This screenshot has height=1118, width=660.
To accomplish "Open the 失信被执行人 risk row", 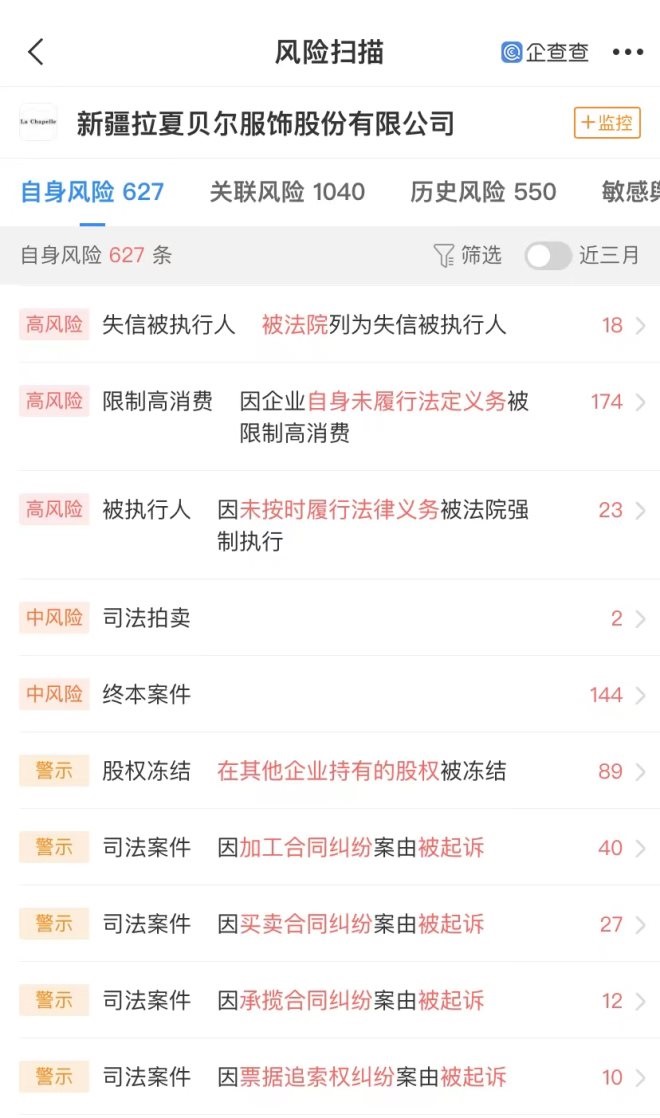I will point(330,325).
